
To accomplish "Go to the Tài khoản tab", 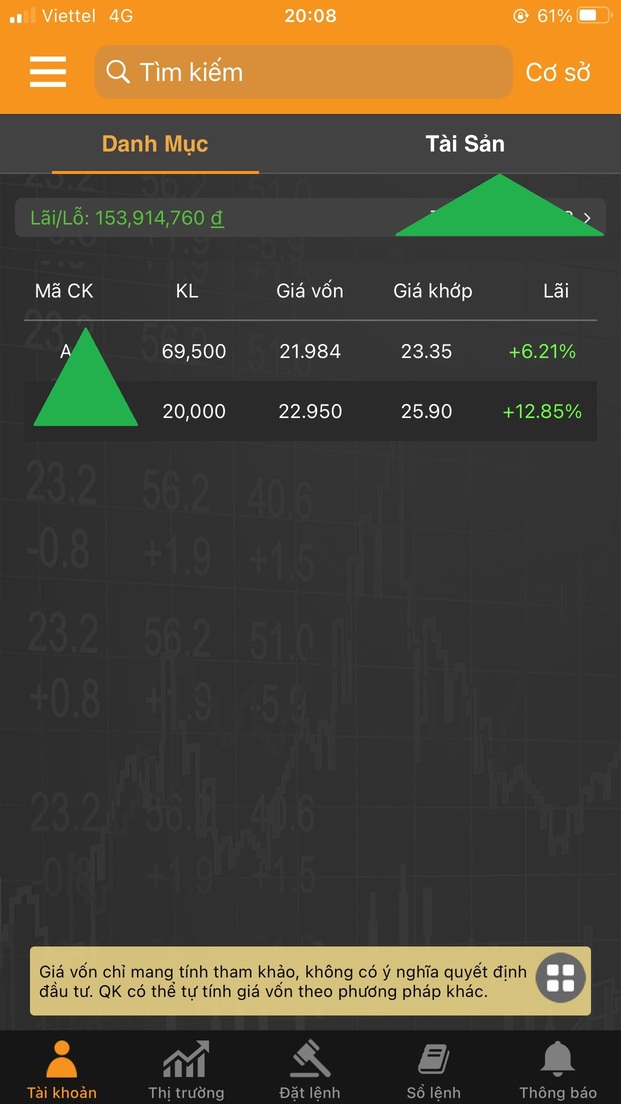I will pyautogui.click(x=62, y=1068).
